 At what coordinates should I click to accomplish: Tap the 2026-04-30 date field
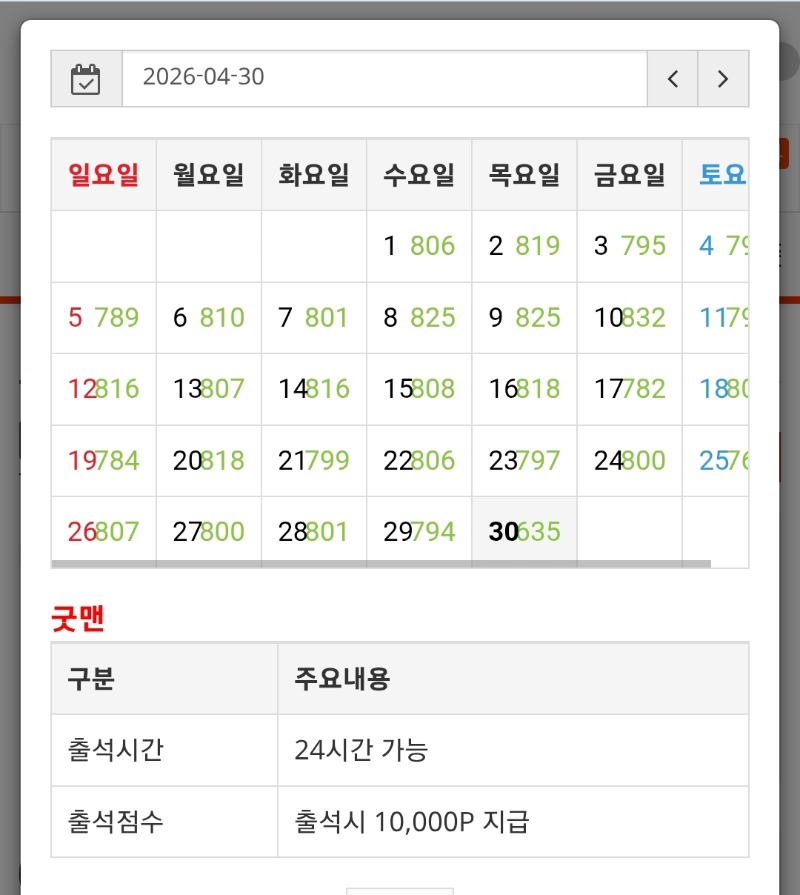[384, 78]
